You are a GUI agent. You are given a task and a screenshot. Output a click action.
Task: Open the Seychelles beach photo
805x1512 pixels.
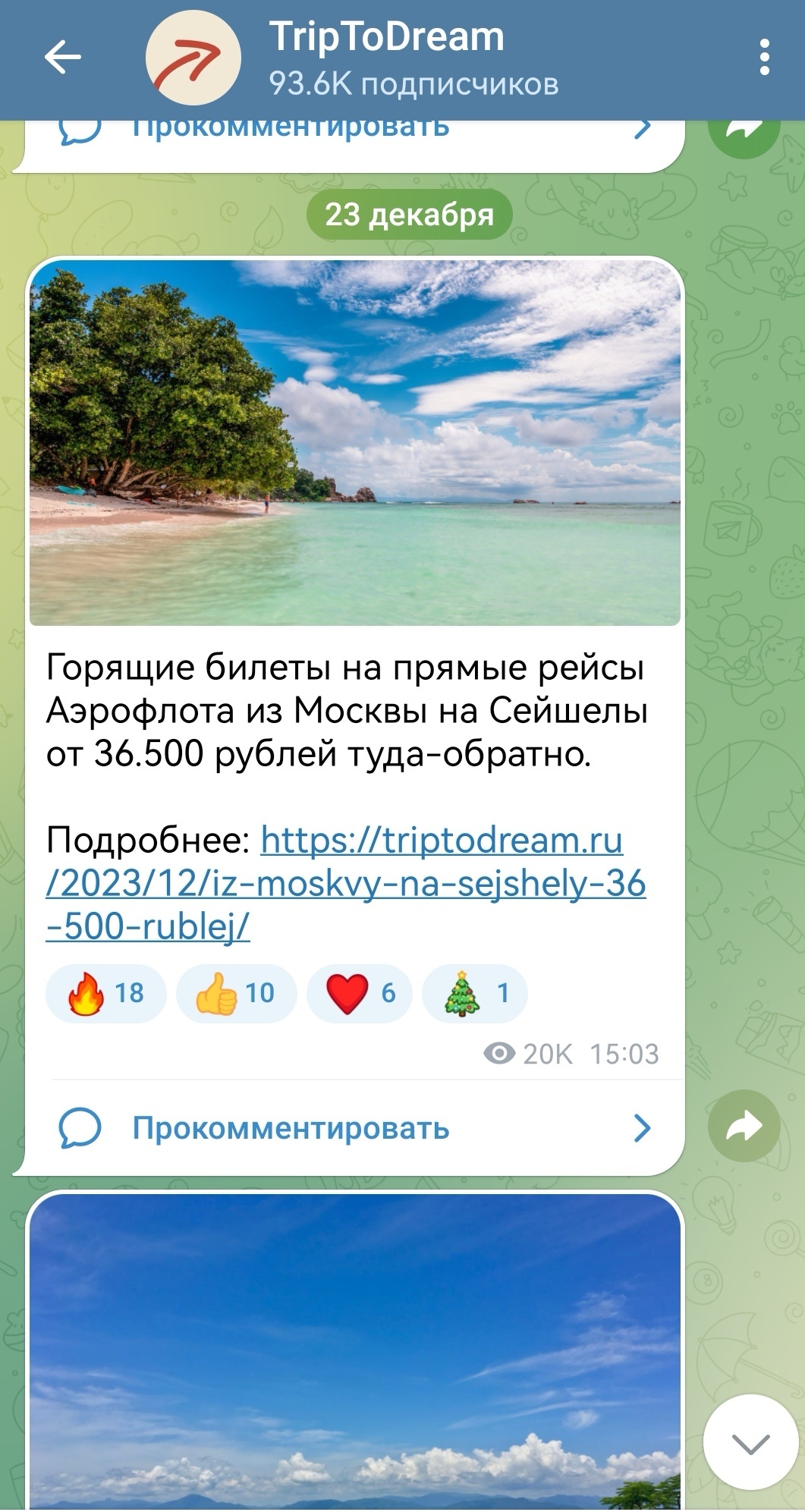[x=355, y=443]
